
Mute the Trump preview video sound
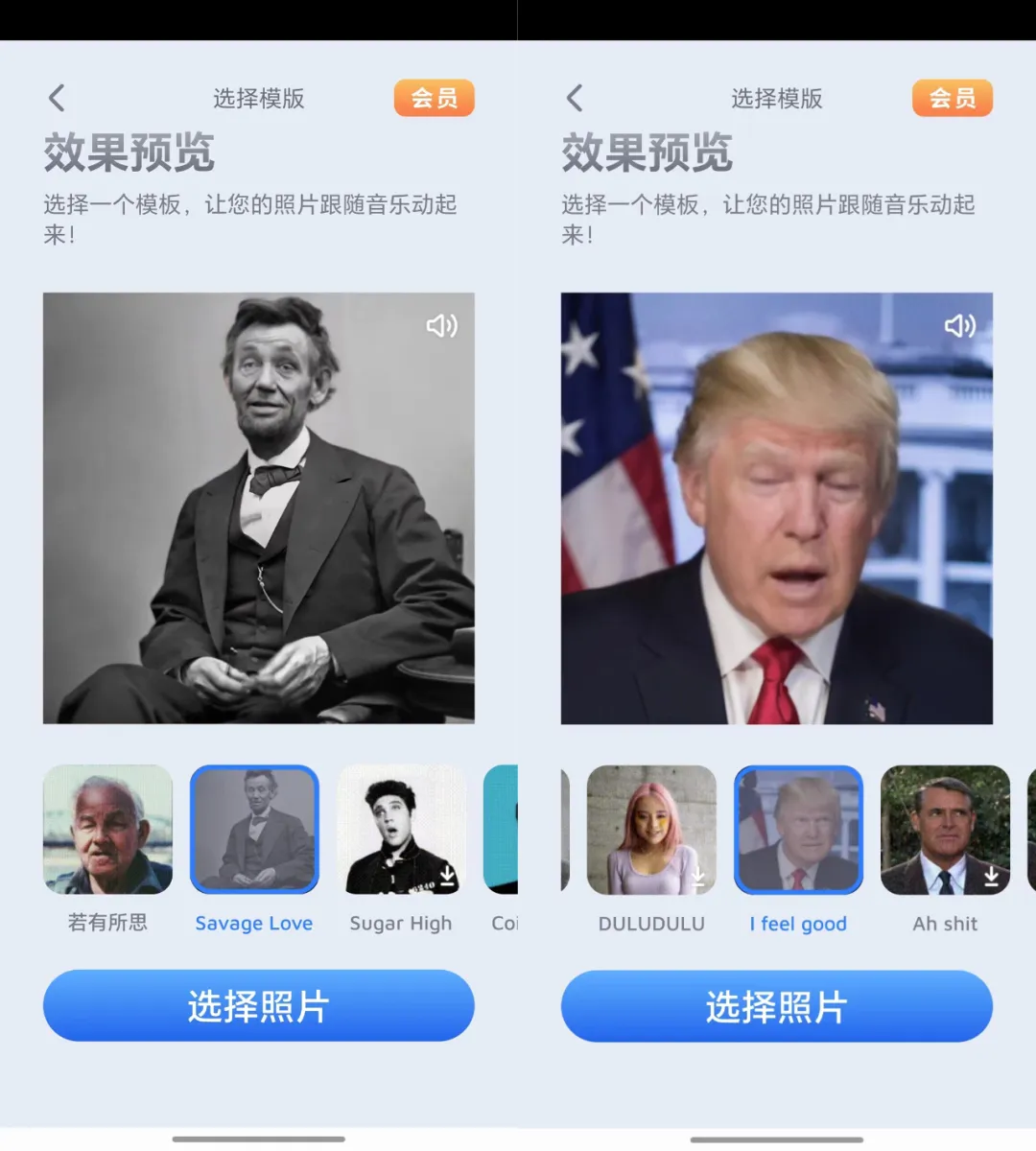(959, 326)
